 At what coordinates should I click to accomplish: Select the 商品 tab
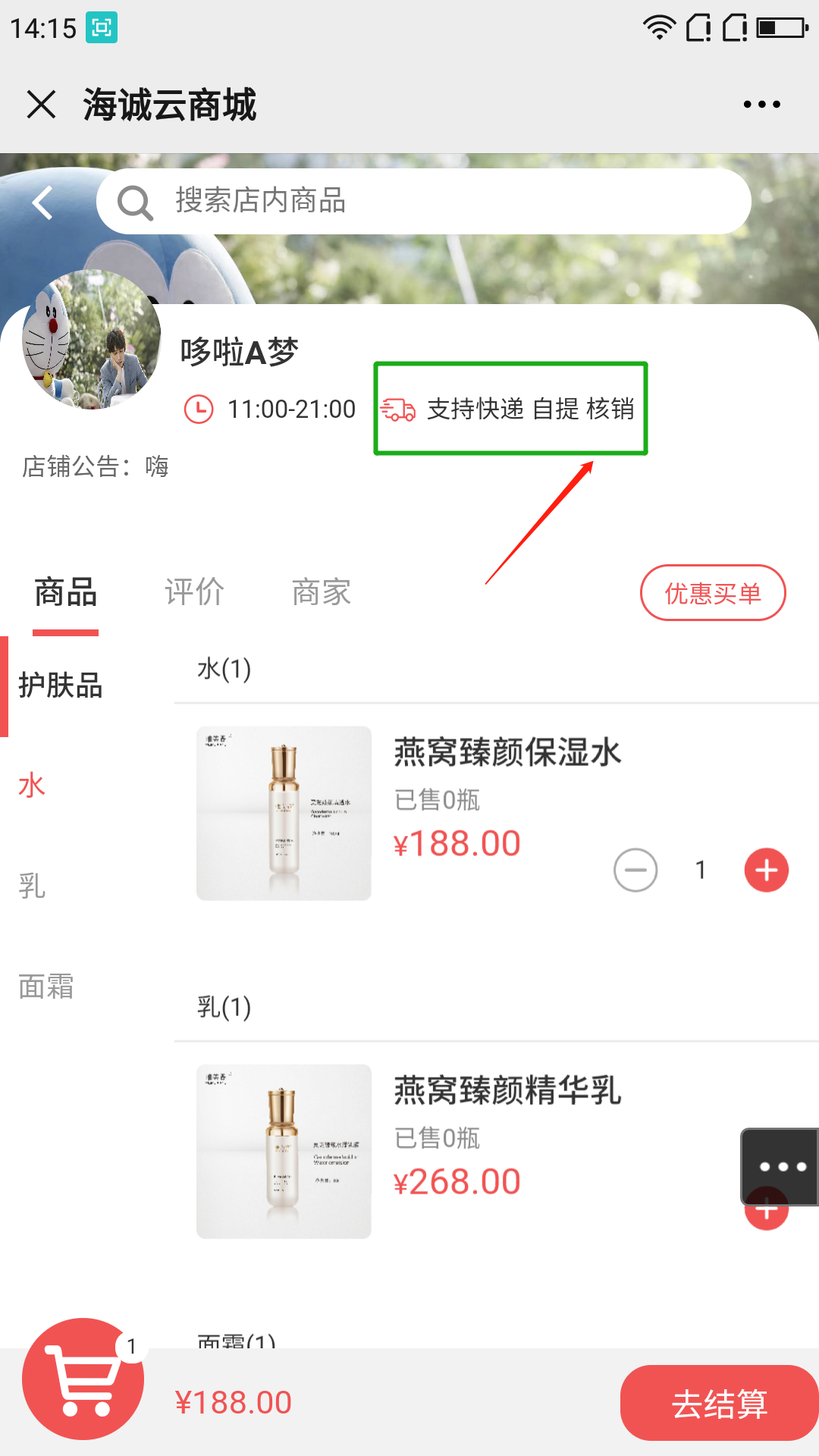(66, 592)
